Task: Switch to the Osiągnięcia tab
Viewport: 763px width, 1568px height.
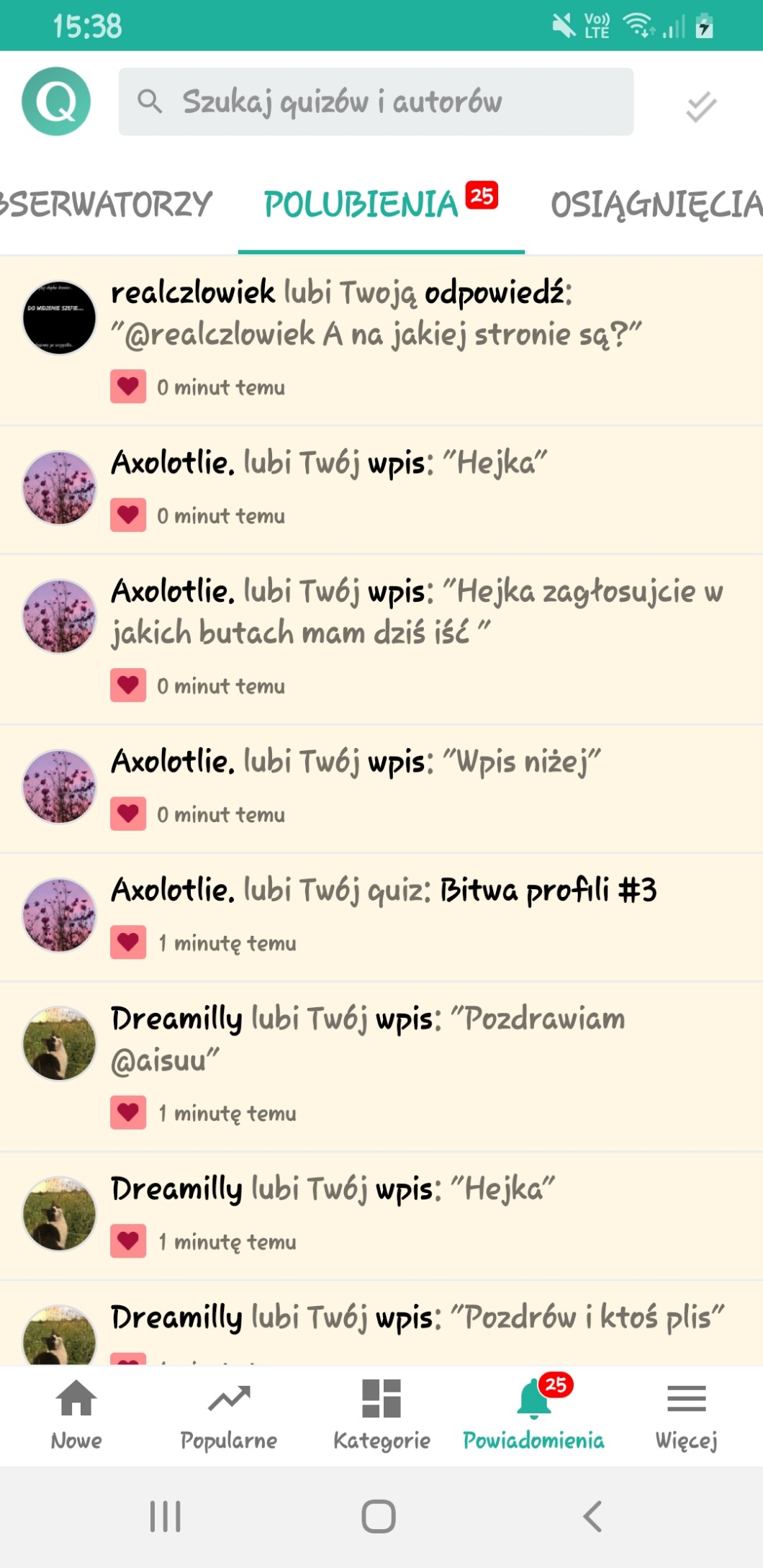Action: [655, 204]
